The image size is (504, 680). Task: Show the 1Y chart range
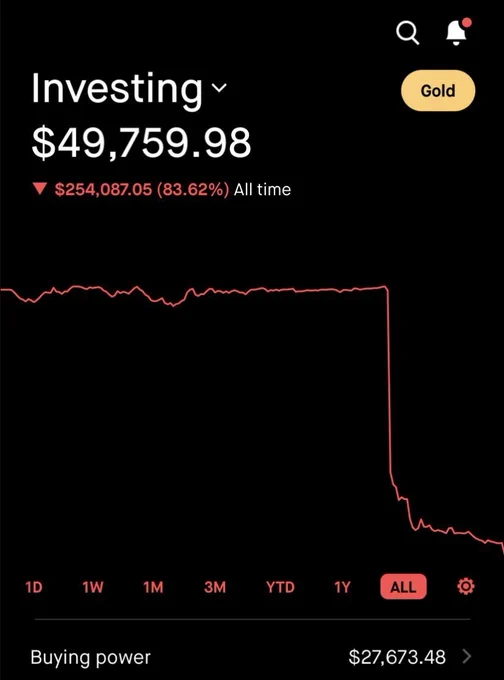click(x=342, y=587)
